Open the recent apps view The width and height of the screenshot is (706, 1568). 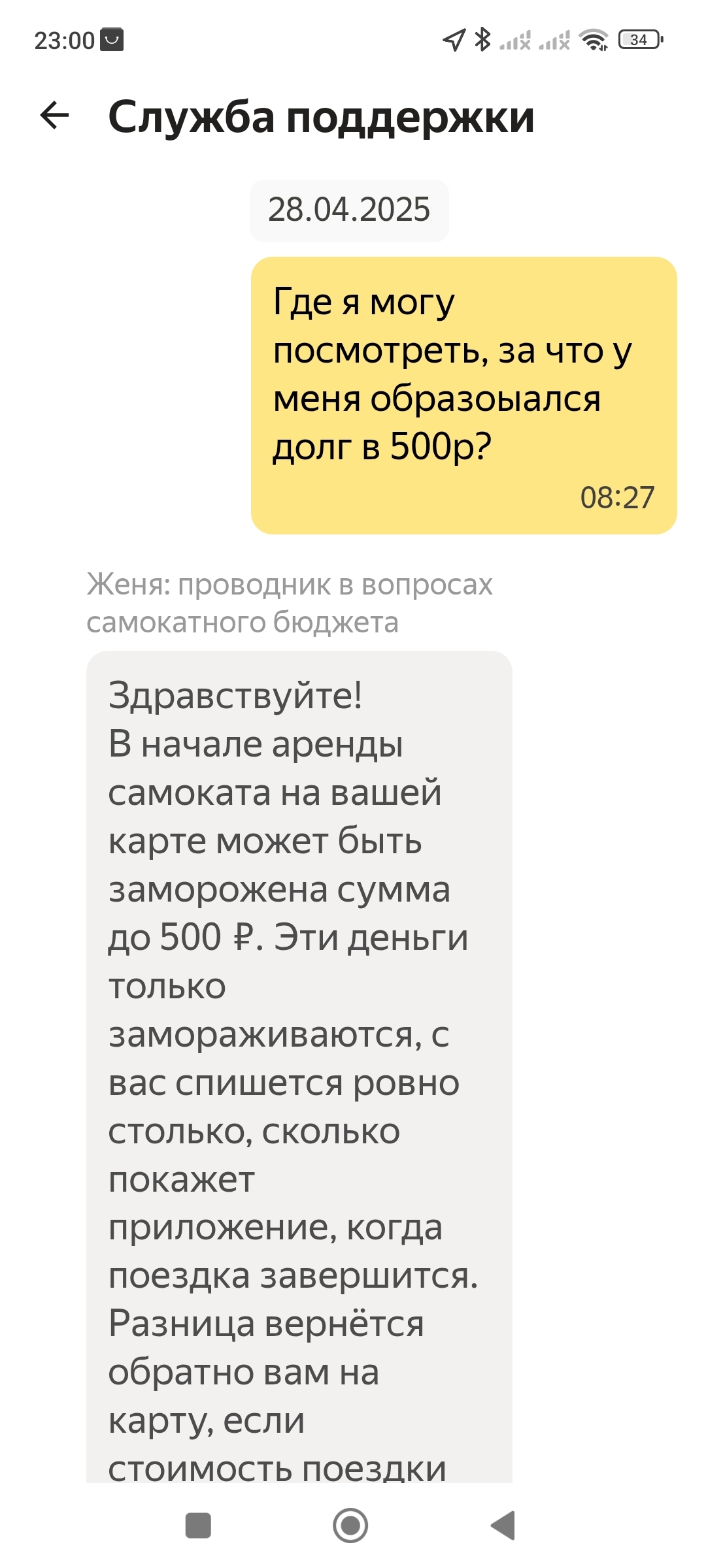pyautogui.click(x=198, y=1526)
